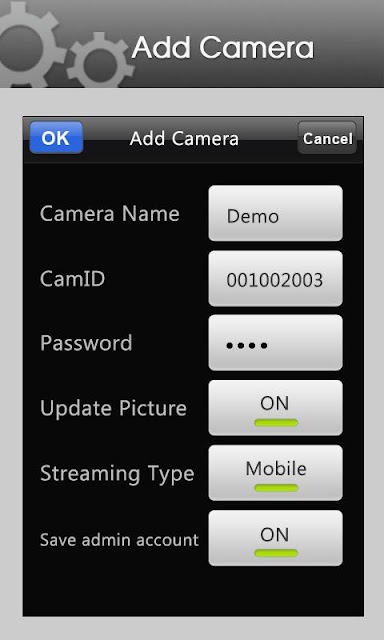The image size is (384, 640).
Task: Focus the Password field
Action: 275,343
